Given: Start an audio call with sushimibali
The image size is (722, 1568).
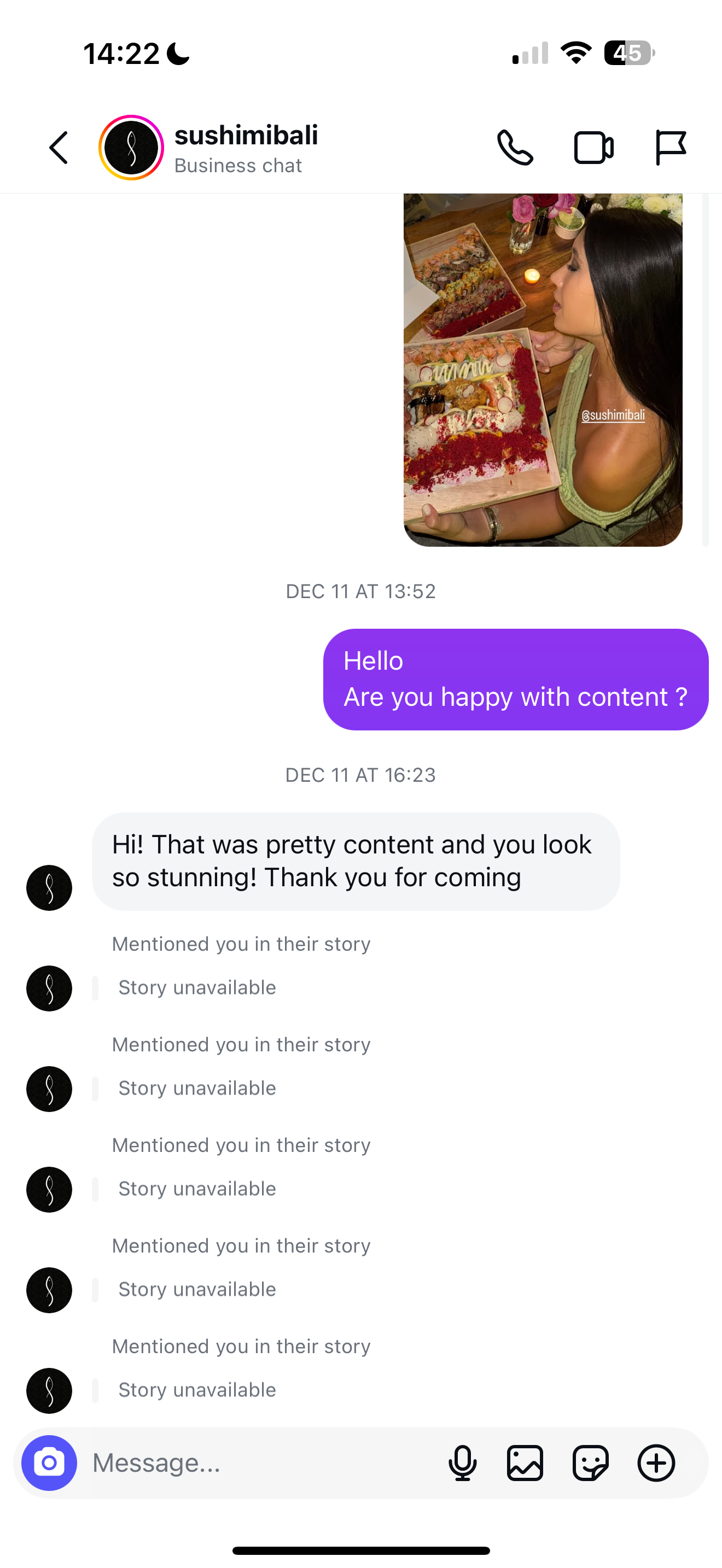Looking at the screenshot, I should 515,148.
